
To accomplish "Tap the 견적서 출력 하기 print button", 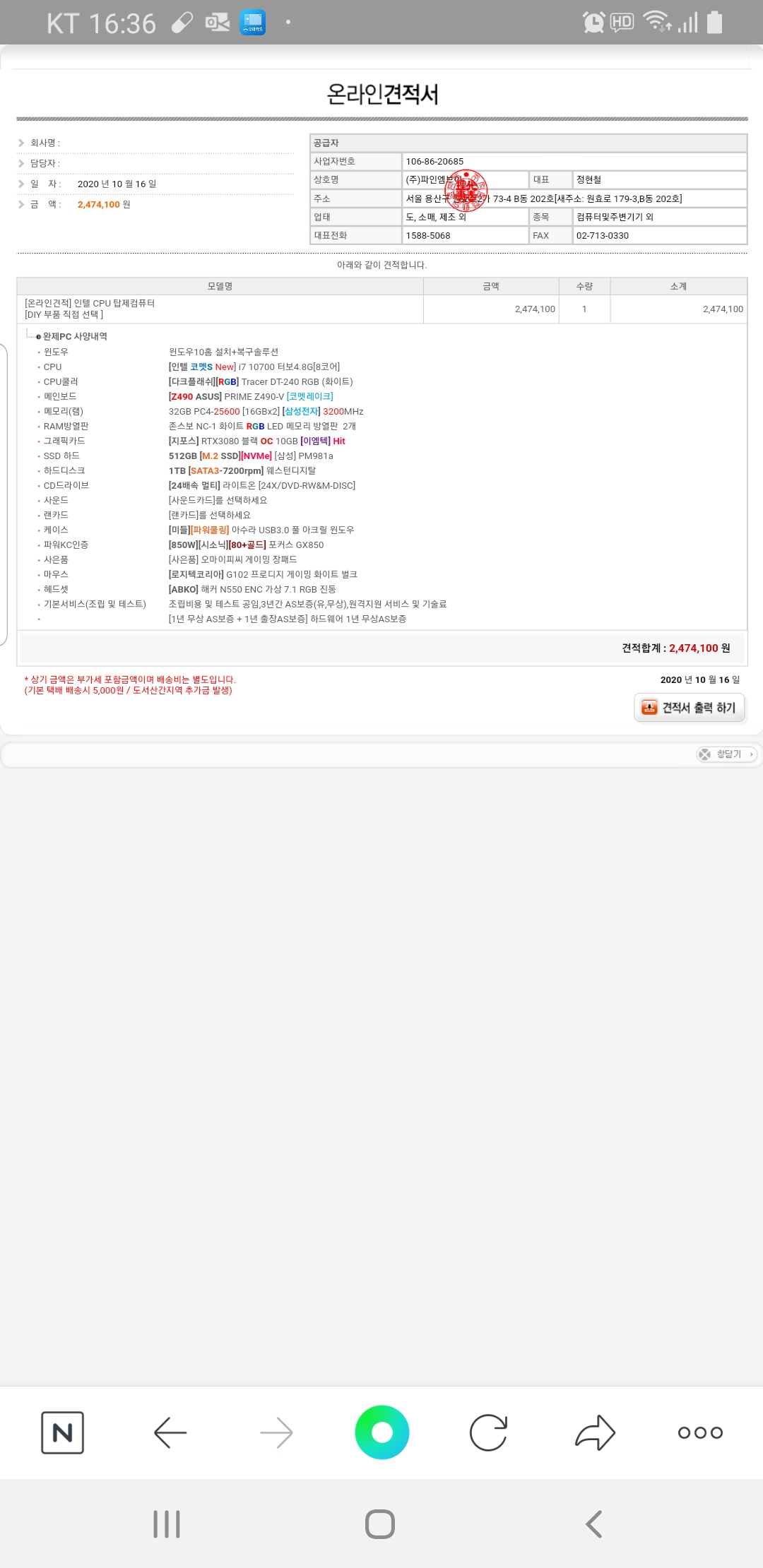I will click(x=690, y=708).
